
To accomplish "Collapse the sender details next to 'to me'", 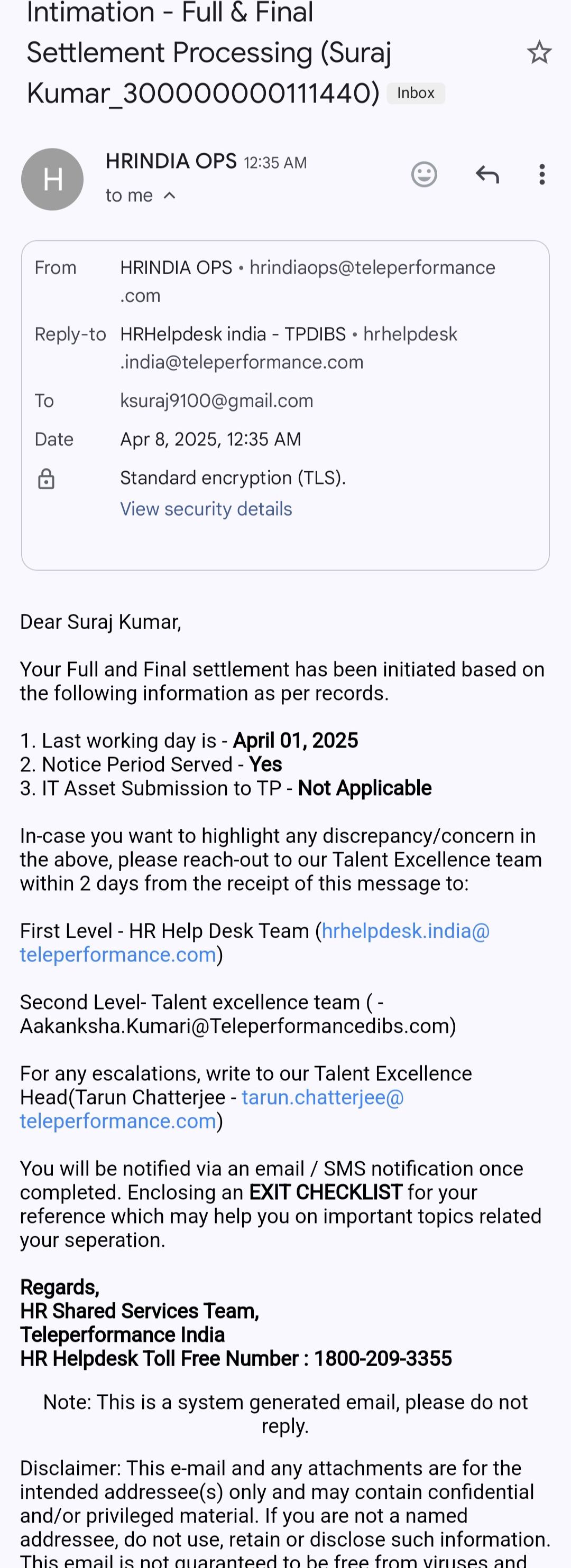I will click(170, 195).
